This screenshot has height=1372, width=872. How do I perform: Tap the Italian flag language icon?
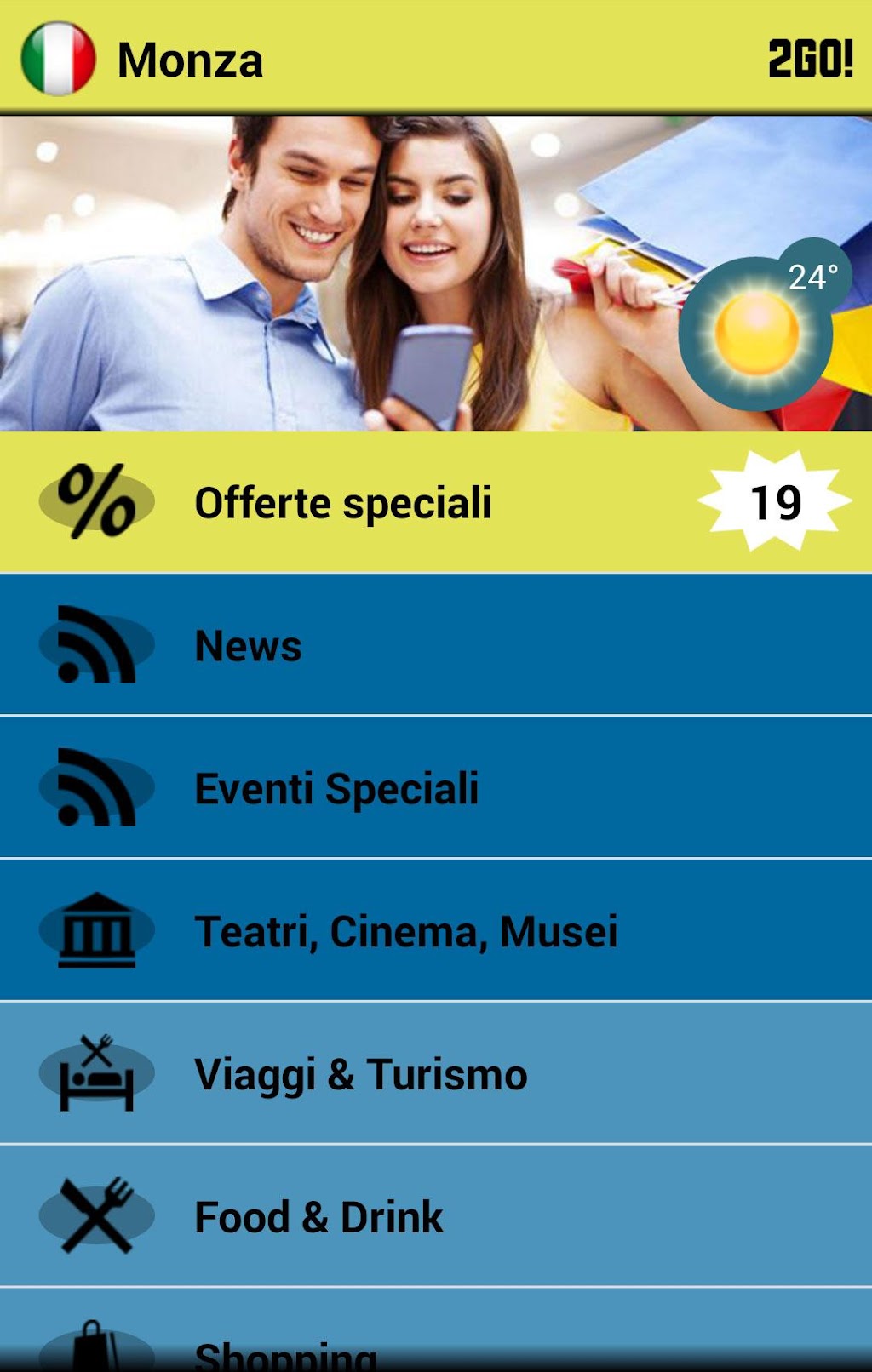click(x=58, y=59)
